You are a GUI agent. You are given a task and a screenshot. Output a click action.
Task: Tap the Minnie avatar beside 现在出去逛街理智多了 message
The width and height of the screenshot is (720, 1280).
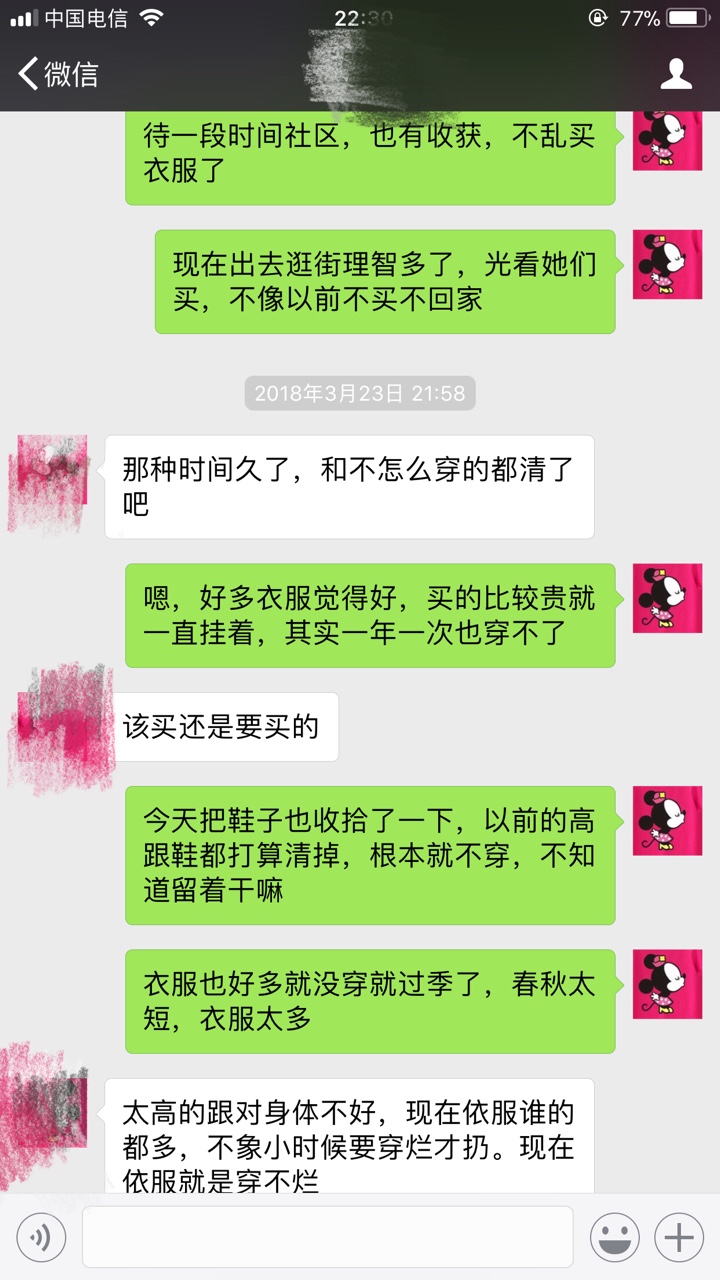pyautogui.click(x=660, y=264)
